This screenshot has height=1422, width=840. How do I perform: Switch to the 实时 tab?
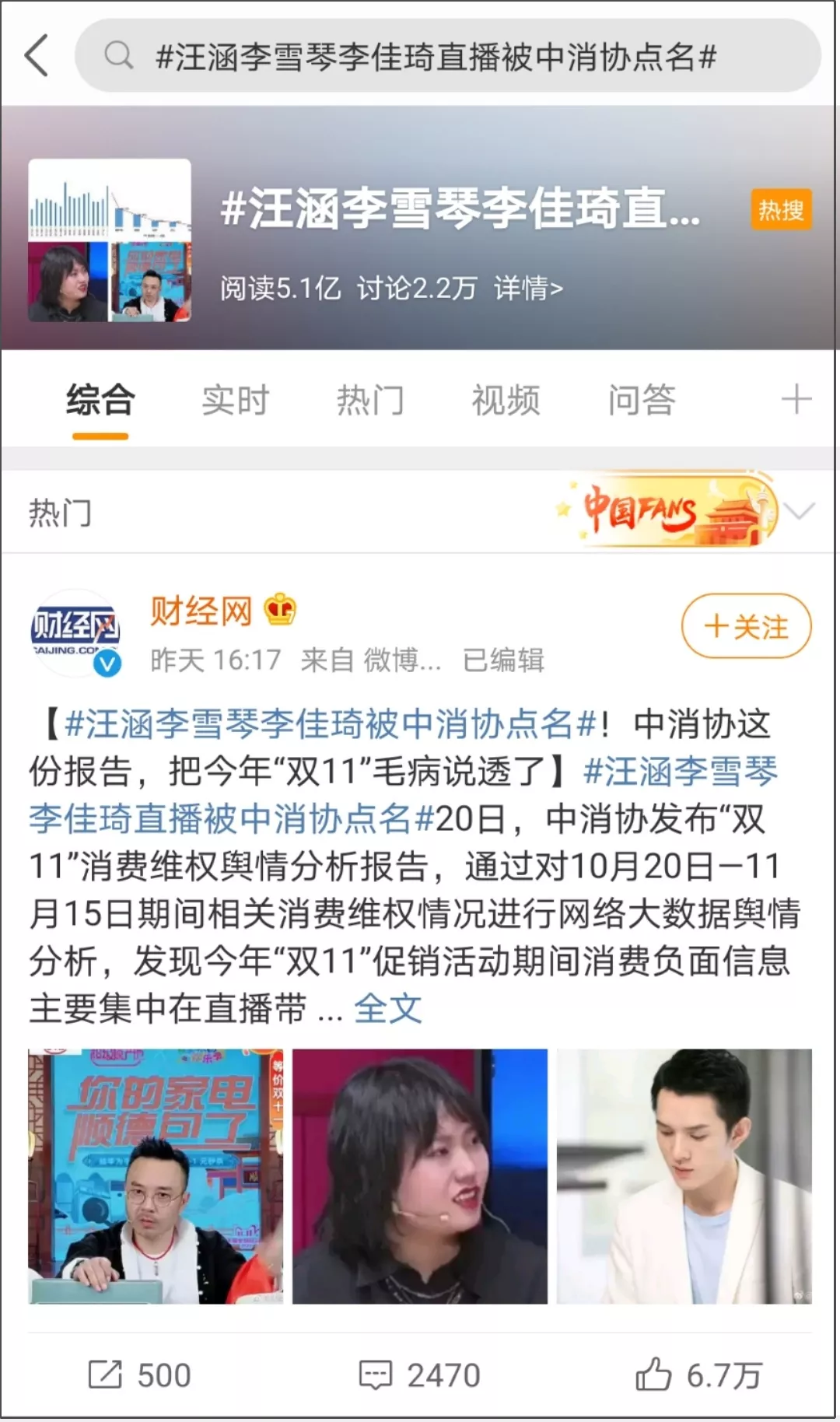point(235,401)
